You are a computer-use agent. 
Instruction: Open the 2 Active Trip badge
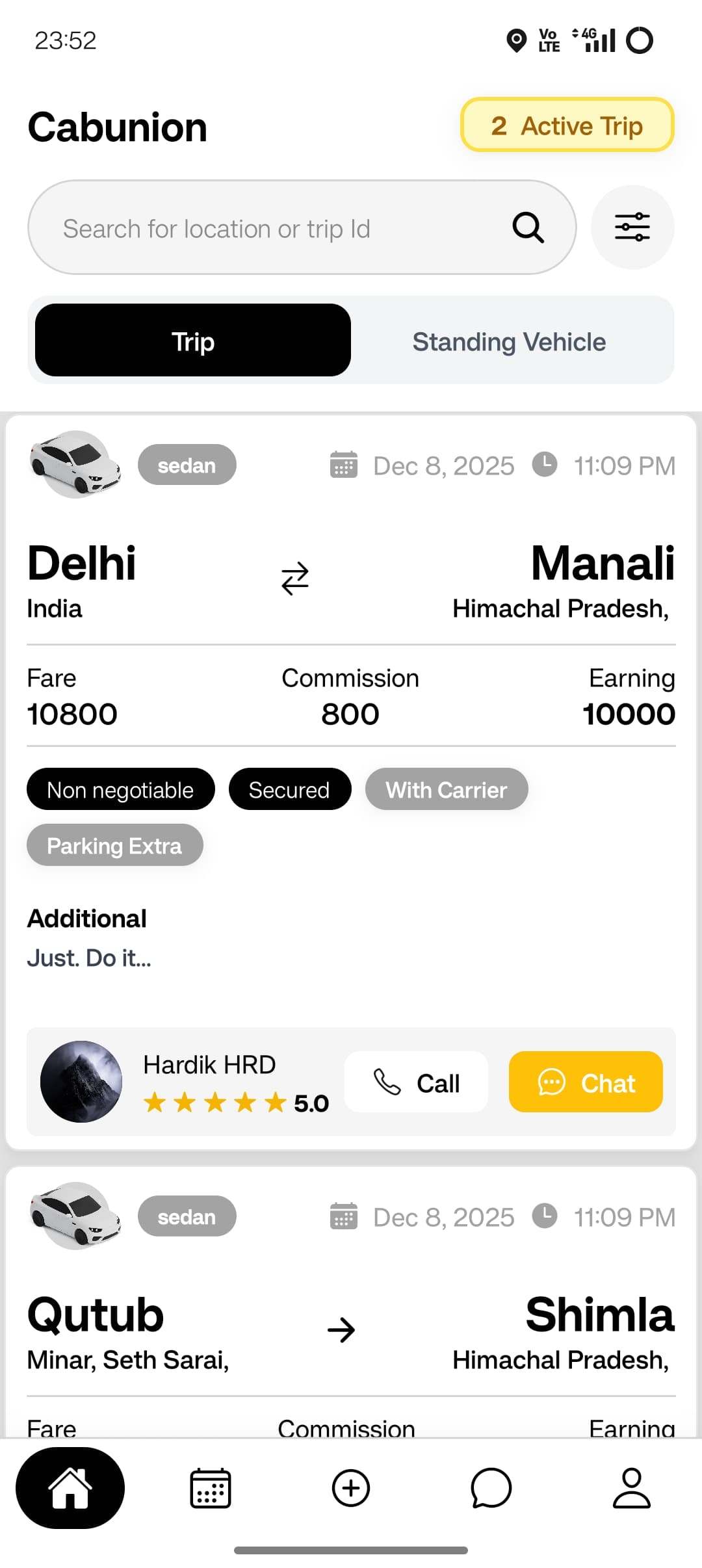tap(565, 125)
